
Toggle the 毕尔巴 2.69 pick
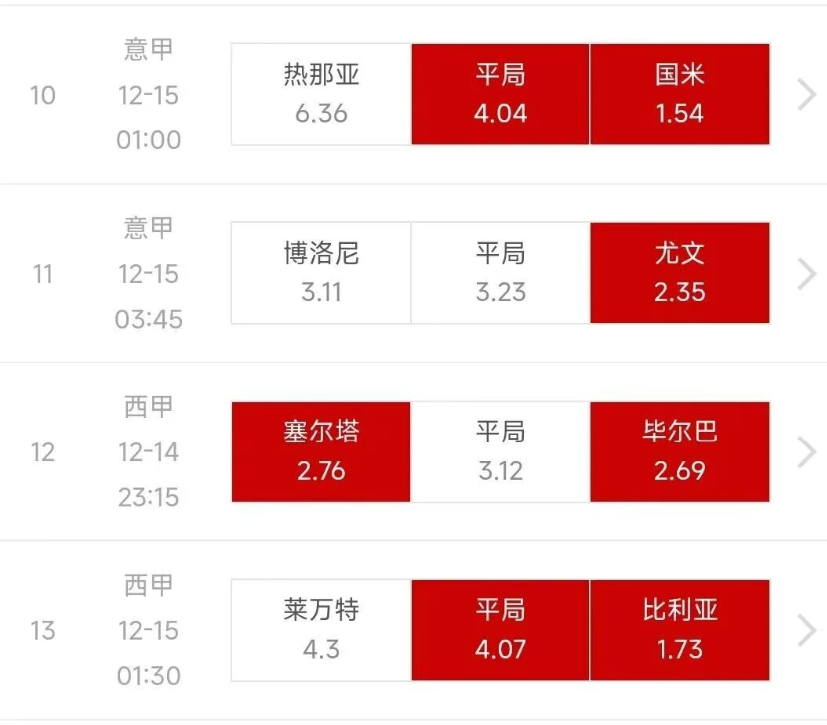click(680, 452)
